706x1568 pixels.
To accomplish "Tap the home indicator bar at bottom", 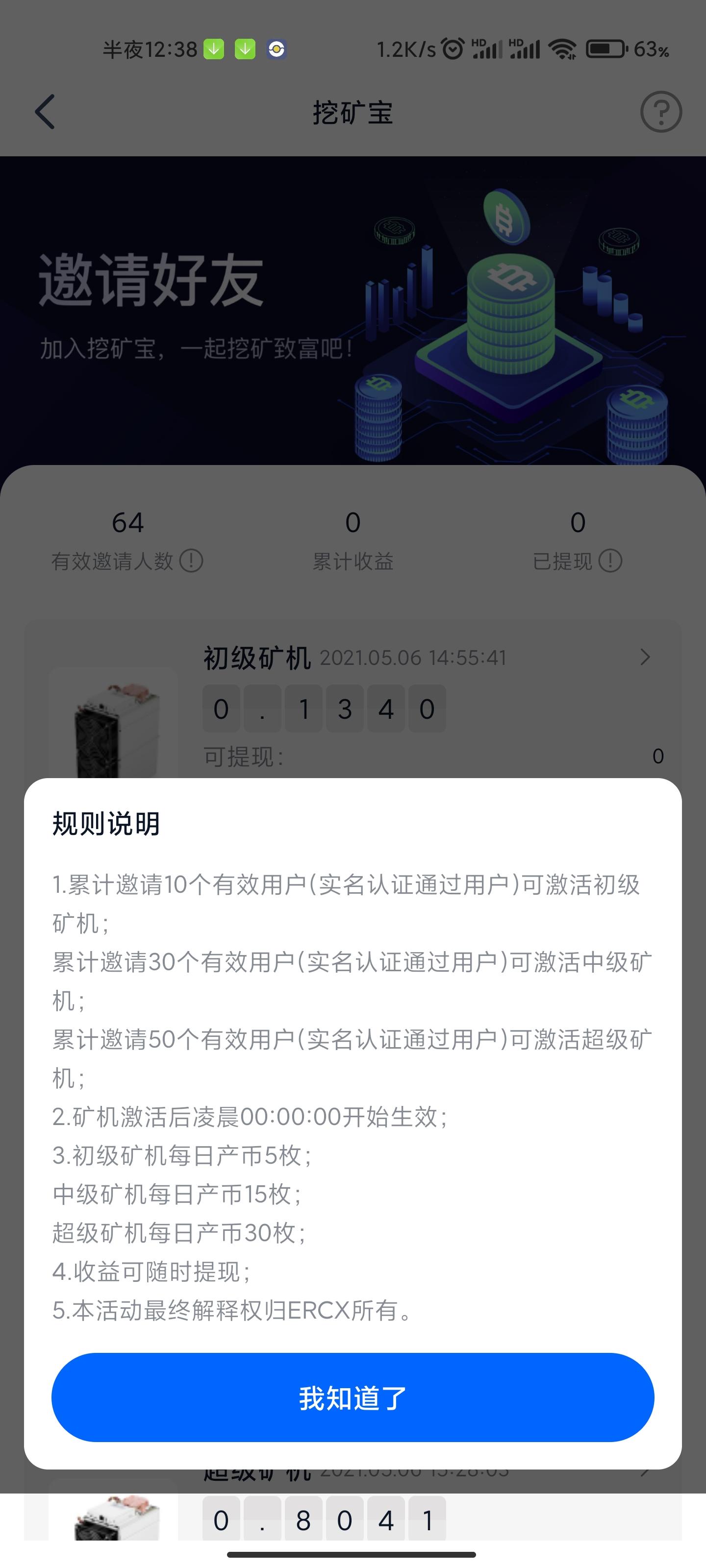I will coord(353,1556).
